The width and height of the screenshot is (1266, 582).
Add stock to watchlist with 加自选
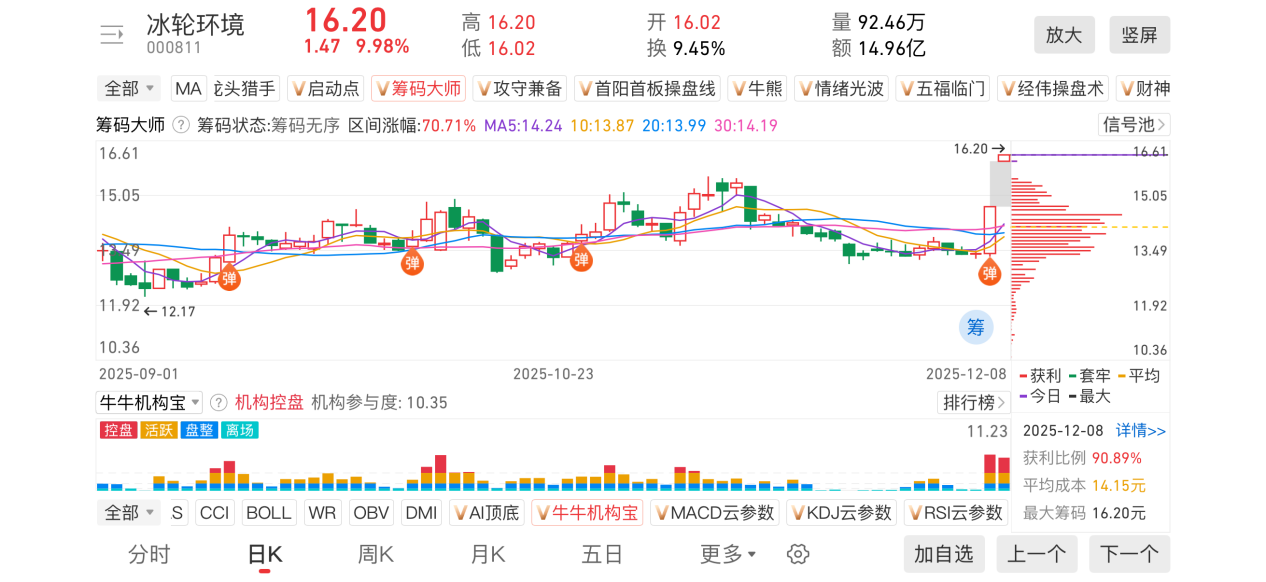pyautogui.click(x=943, y=554)
